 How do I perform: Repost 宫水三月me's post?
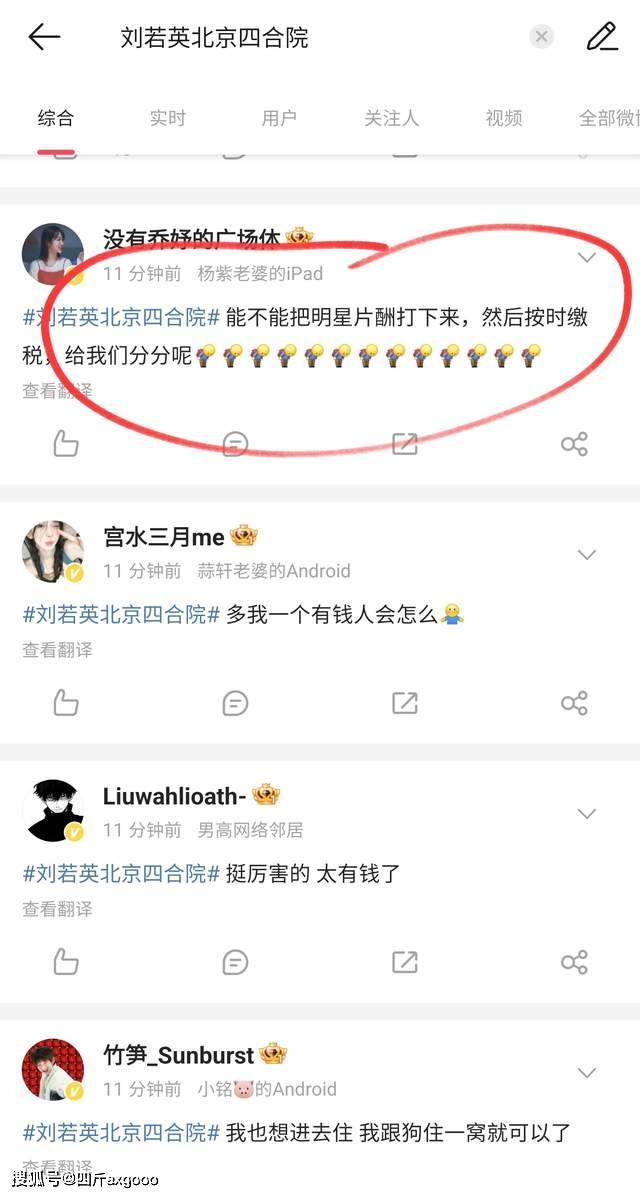pyautogui.click(x=405, y=703)
